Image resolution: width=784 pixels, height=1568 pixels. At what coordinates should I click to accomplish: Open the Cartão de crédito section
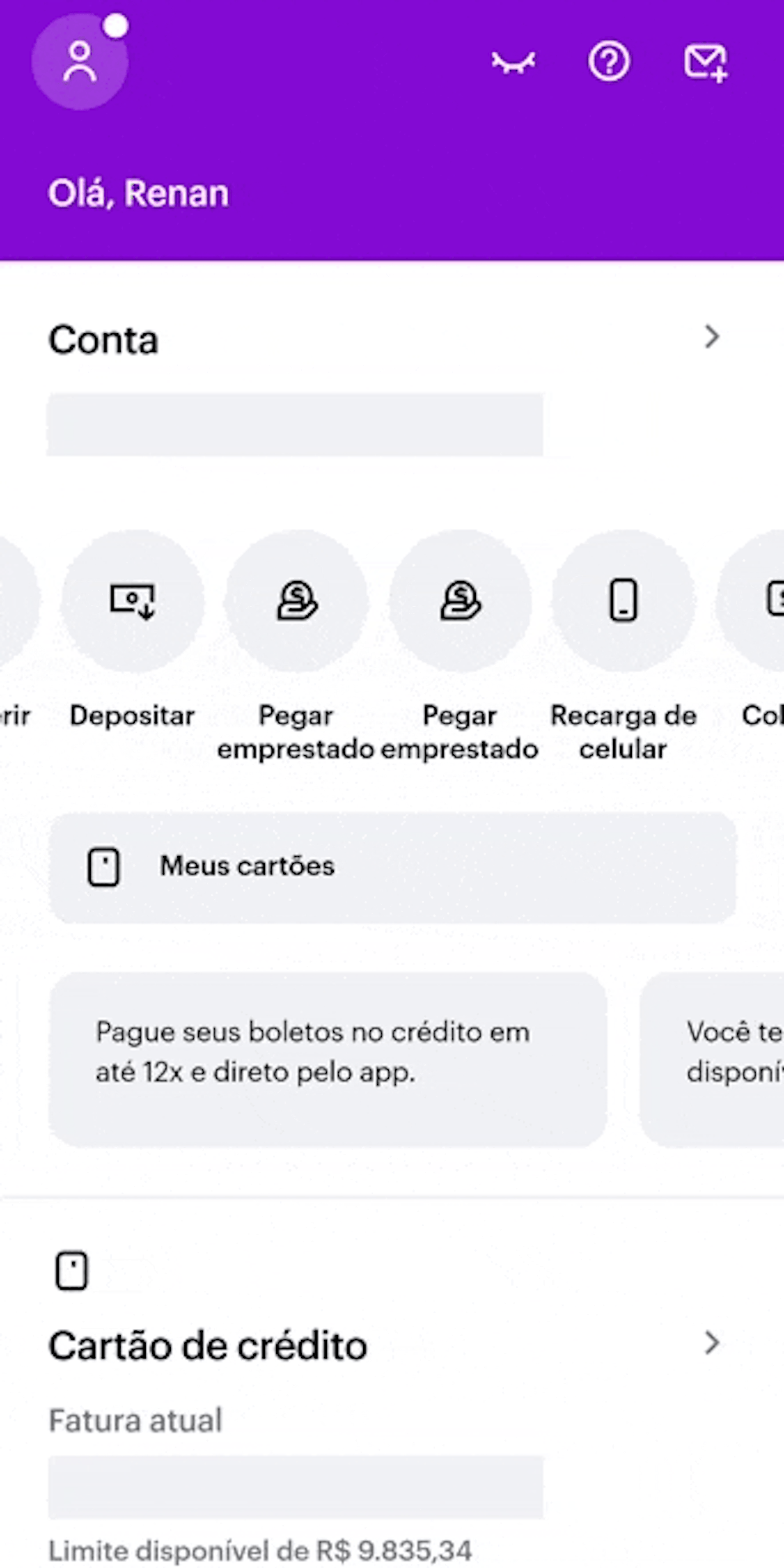[384, 1345]
